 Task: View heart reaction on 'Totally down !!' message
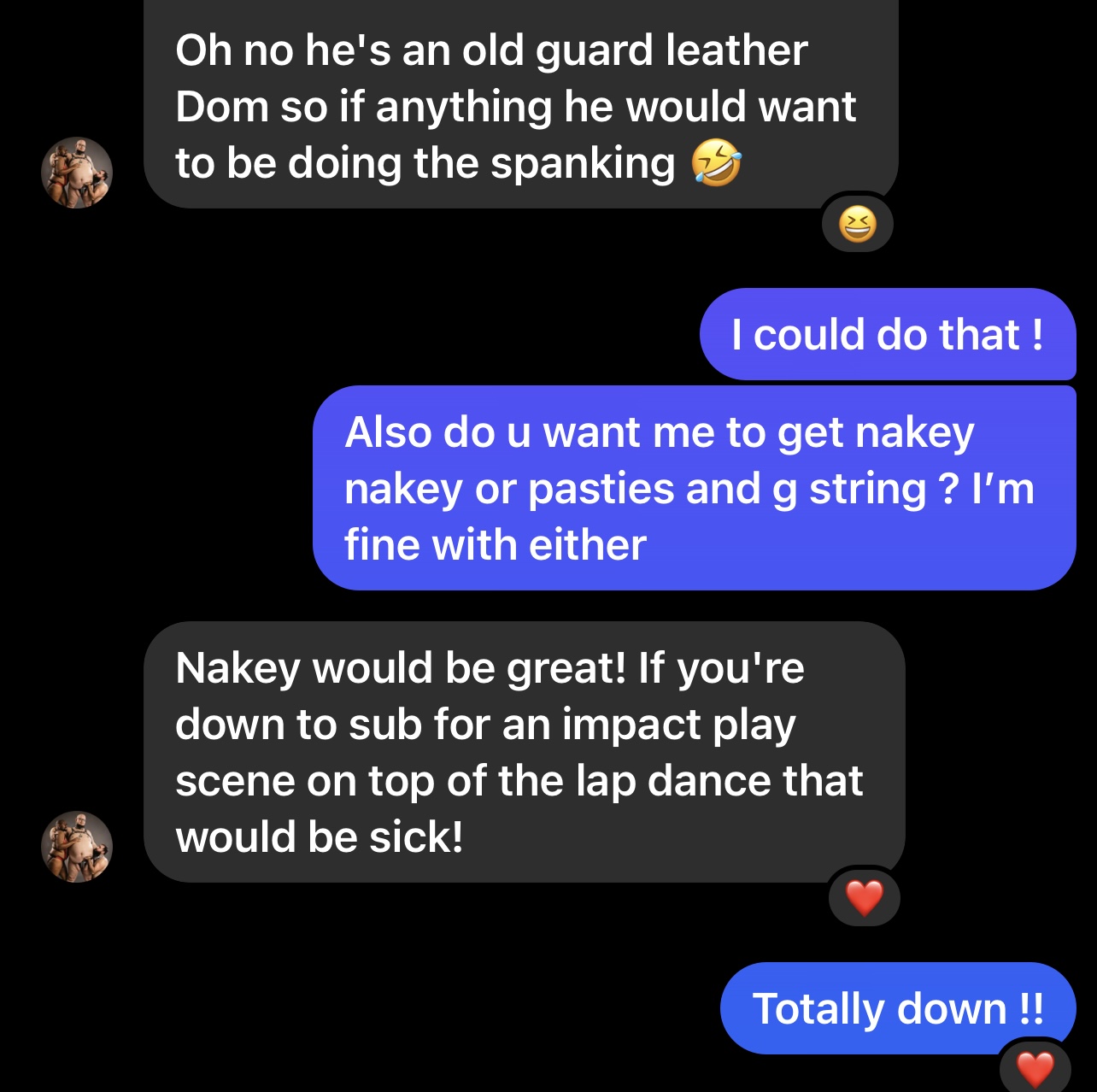click(1035, 1069)
